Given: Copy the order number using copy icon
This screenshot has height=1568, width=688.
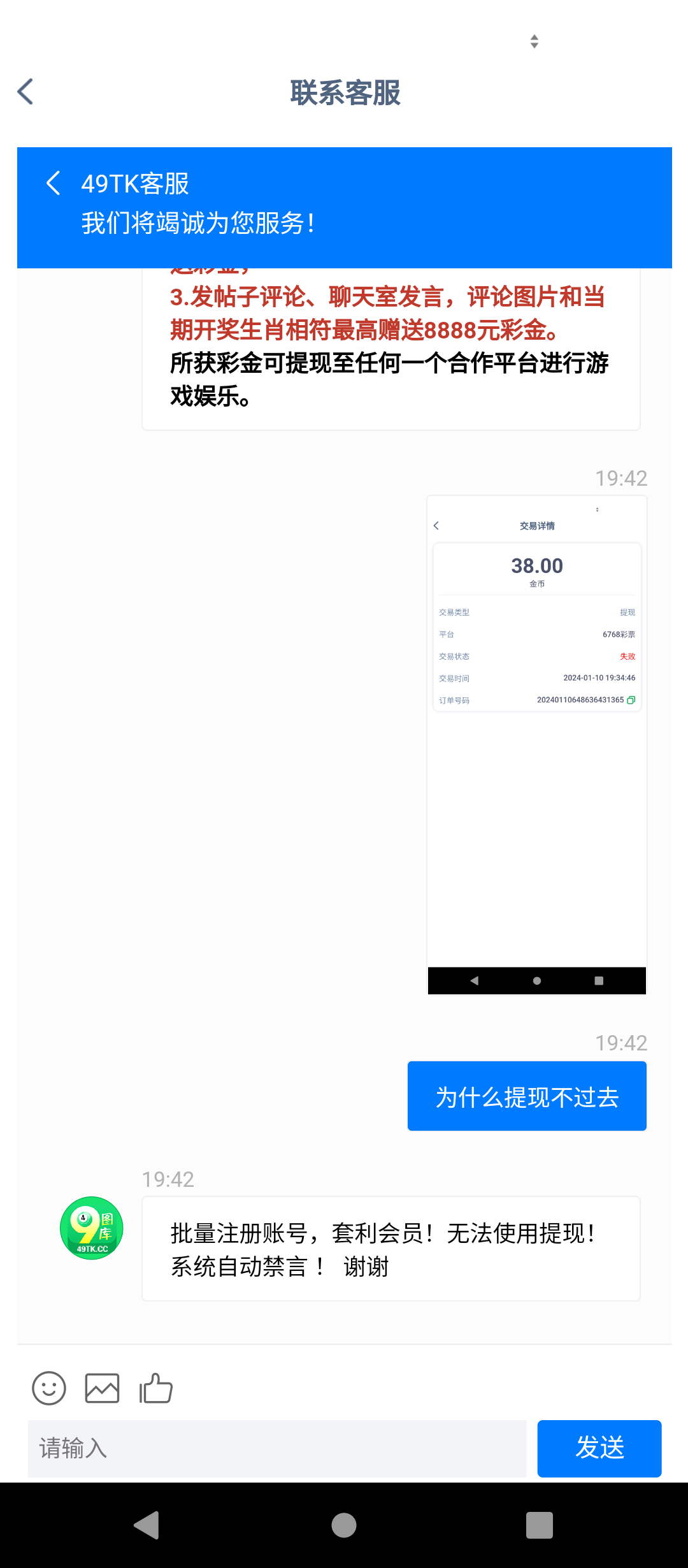Looking at the screenshot, I should click(x=631, y=699).
